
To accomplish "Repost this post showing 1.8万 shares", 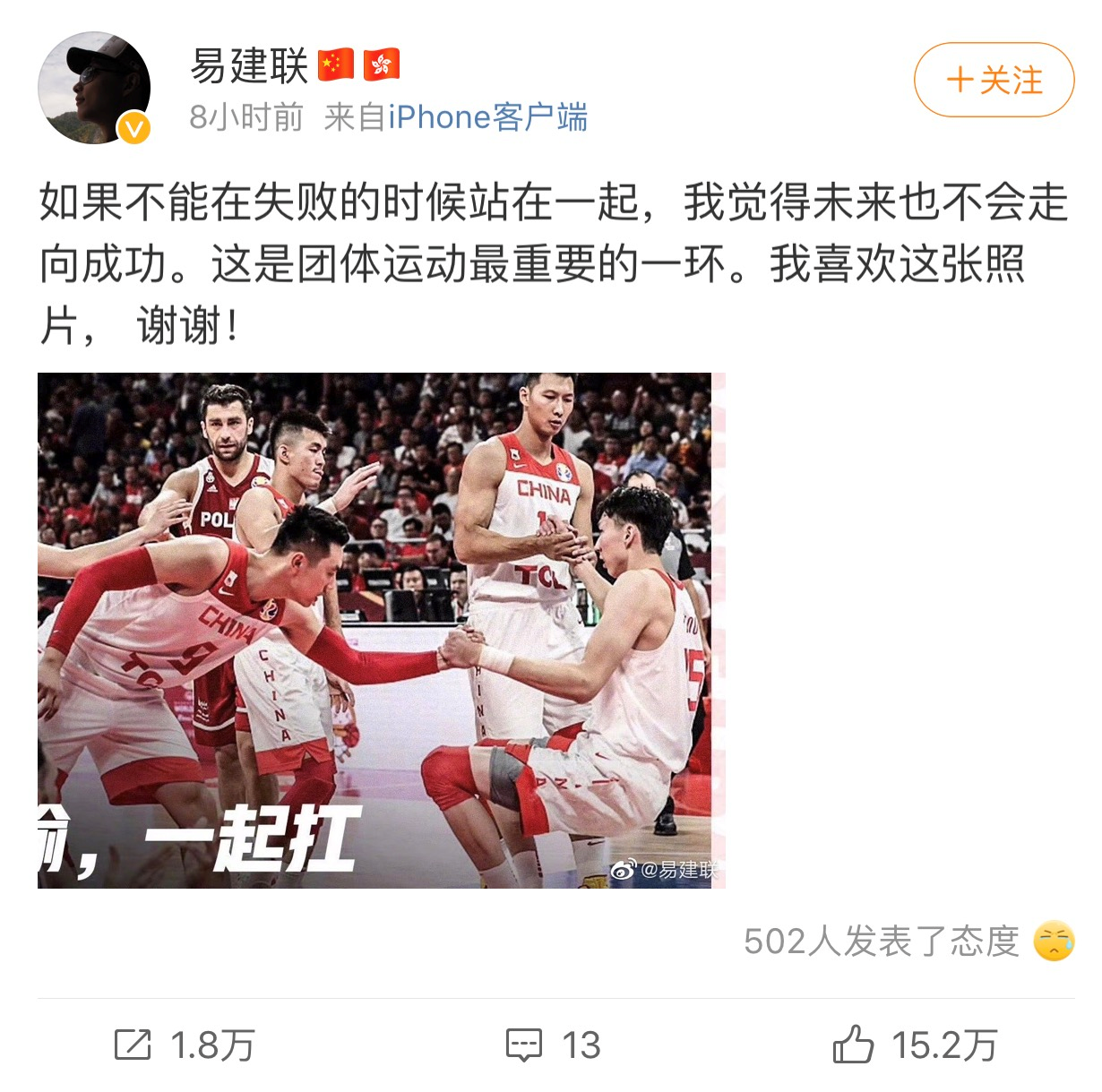I will (x=184, y=1045).
